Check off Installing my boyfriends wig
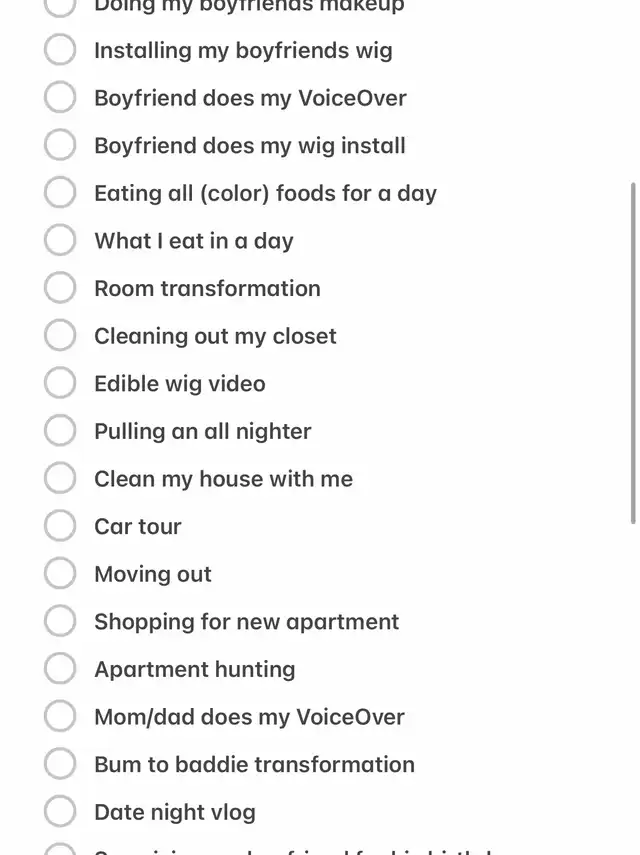This screenshot has width=640, height=855. [60, 50]
